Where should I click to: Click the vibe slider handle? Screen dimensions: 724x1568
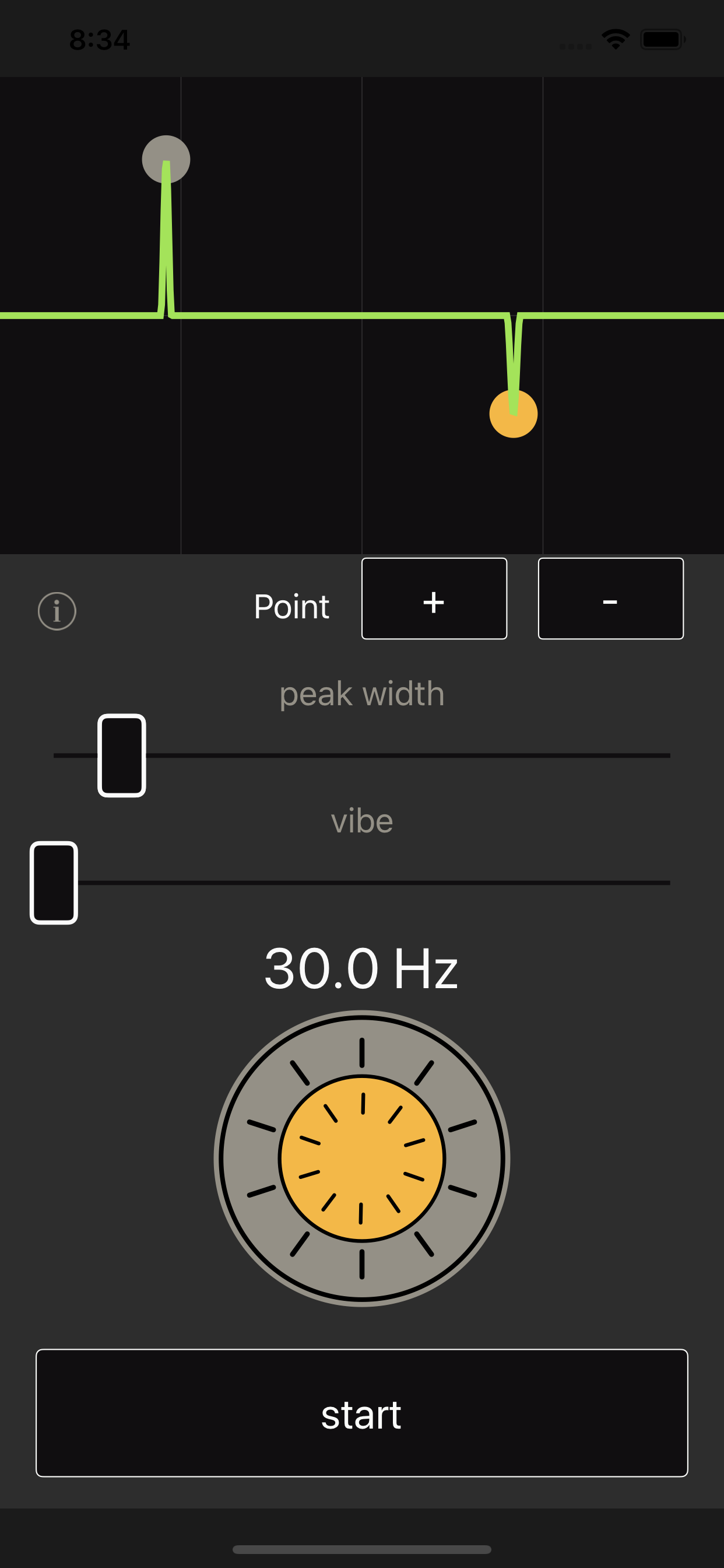(x=54, y=881)
